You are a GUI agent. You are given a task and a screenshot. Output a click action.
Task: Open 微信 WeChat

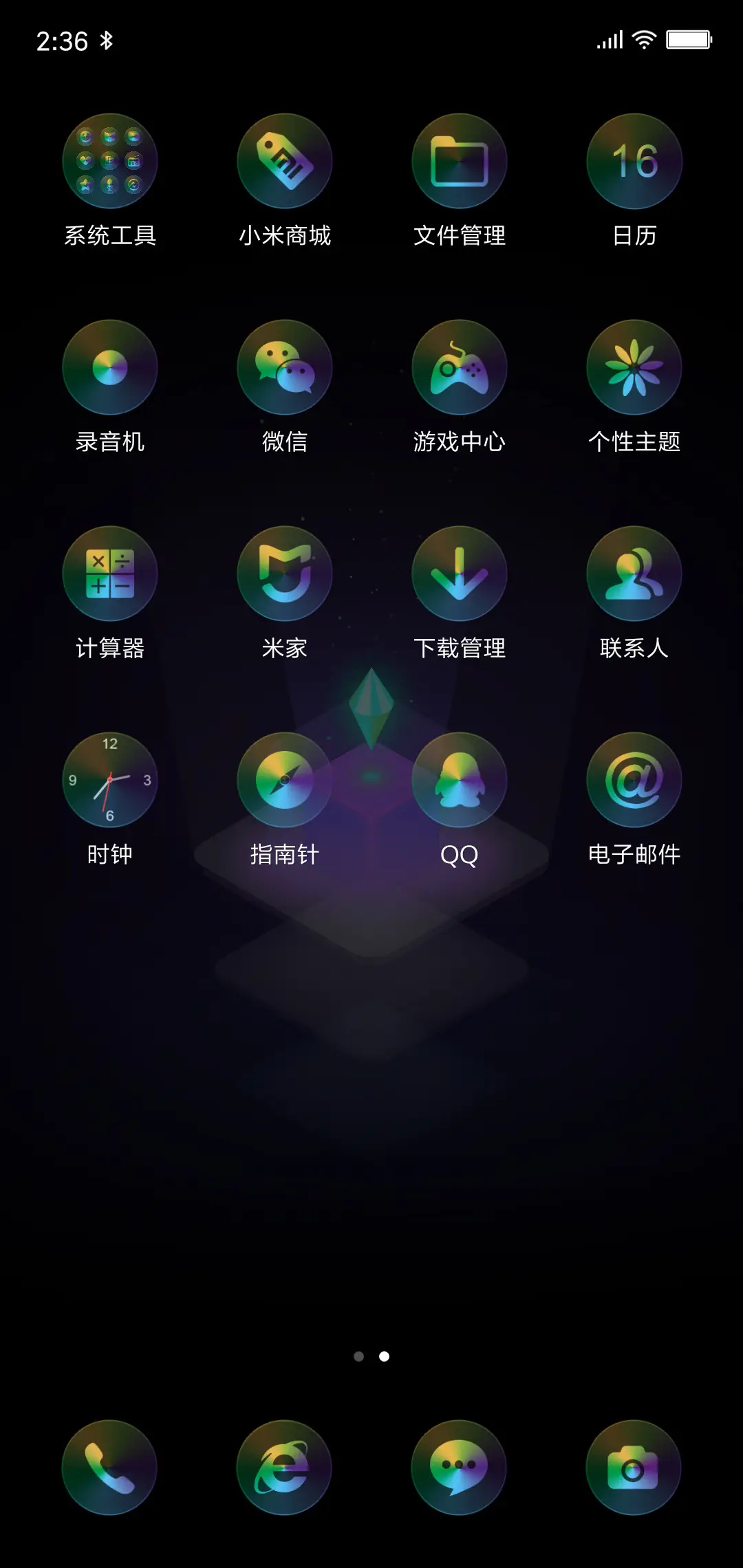point(285,368)
